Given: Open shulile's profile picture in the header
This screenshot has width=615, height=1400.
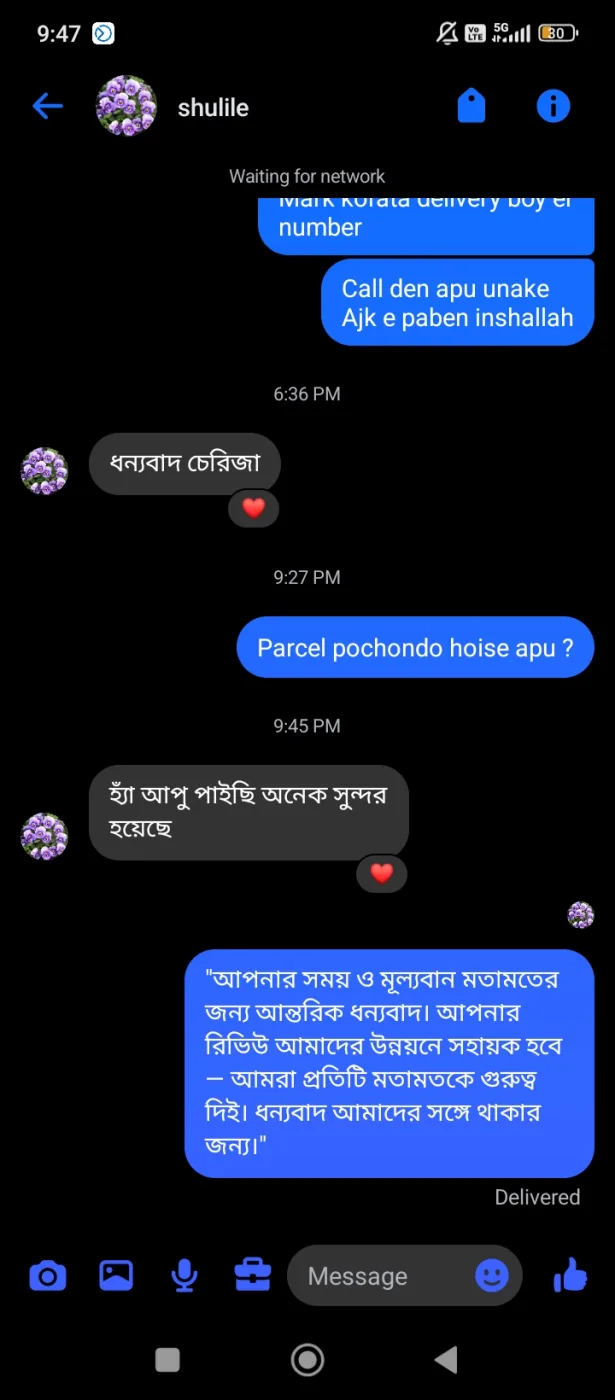Looking at the screenshot, I should (x=126, y=106).
